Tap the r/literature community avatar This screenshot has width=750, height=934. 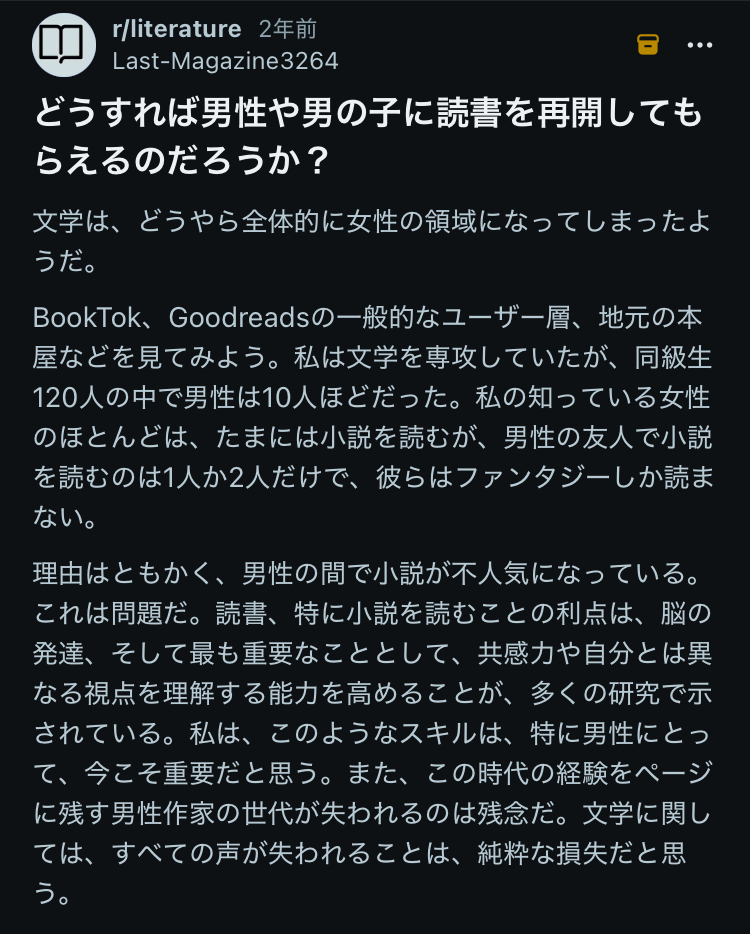64,45
